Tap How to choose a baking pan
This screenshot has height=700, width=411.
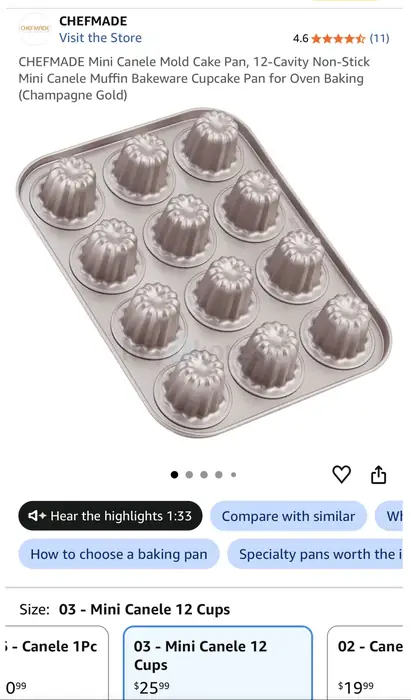point(119,554)
